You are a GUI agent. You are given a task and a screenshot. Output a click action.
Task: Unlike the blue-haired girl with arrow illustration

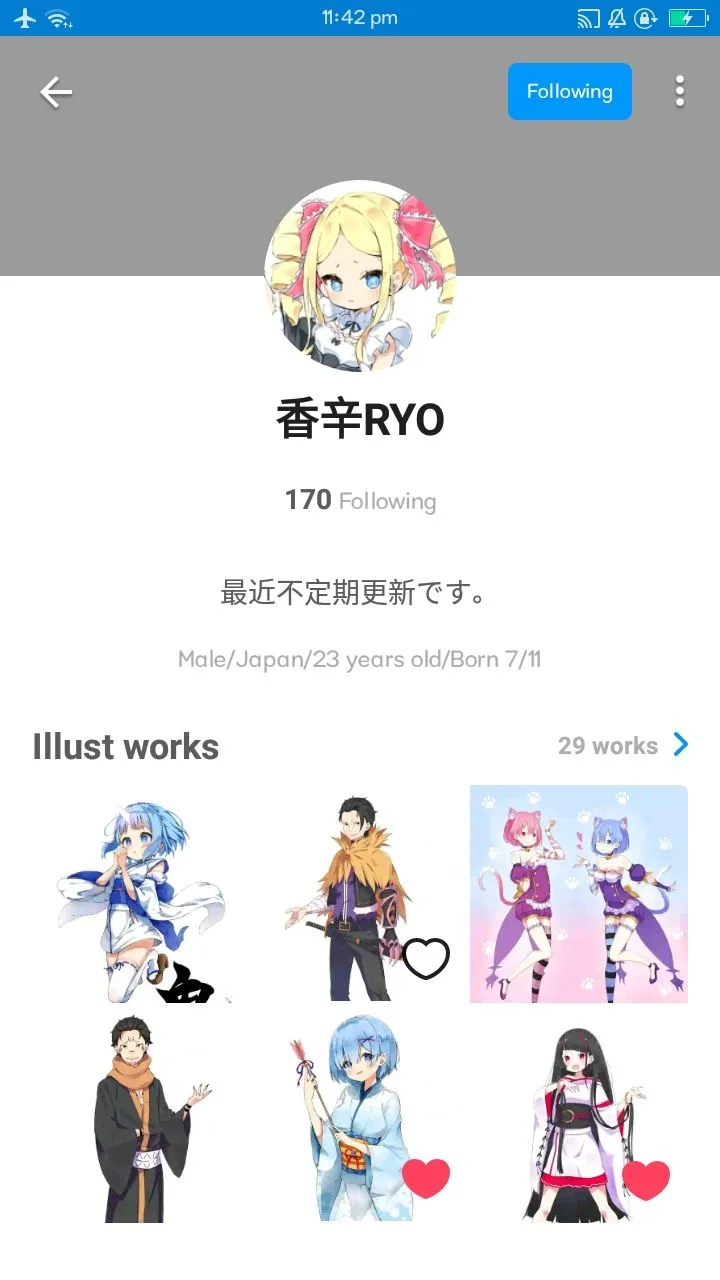click(426, 1179)
